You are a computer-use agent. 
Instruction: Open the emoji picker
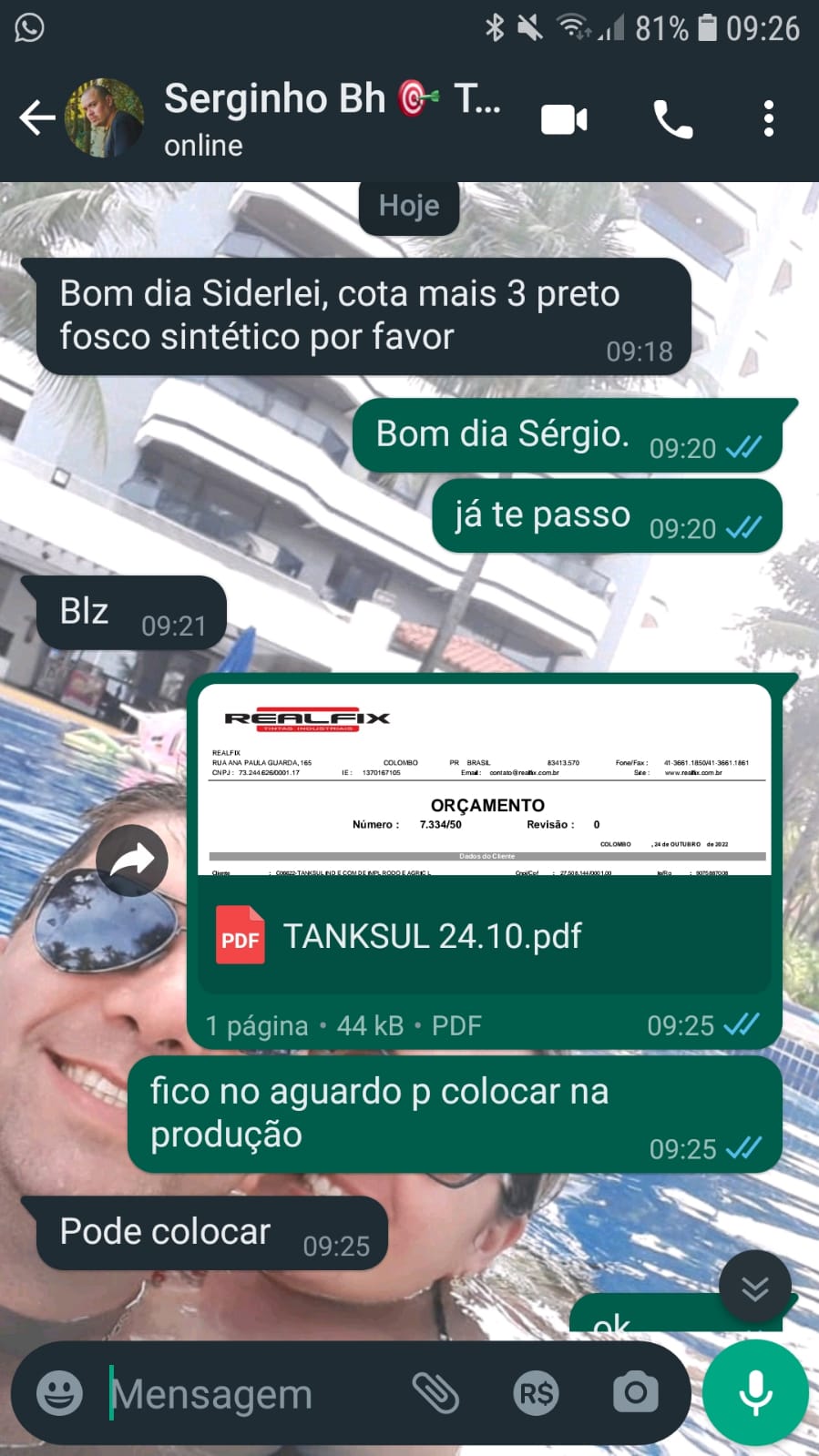[59, 1393]
